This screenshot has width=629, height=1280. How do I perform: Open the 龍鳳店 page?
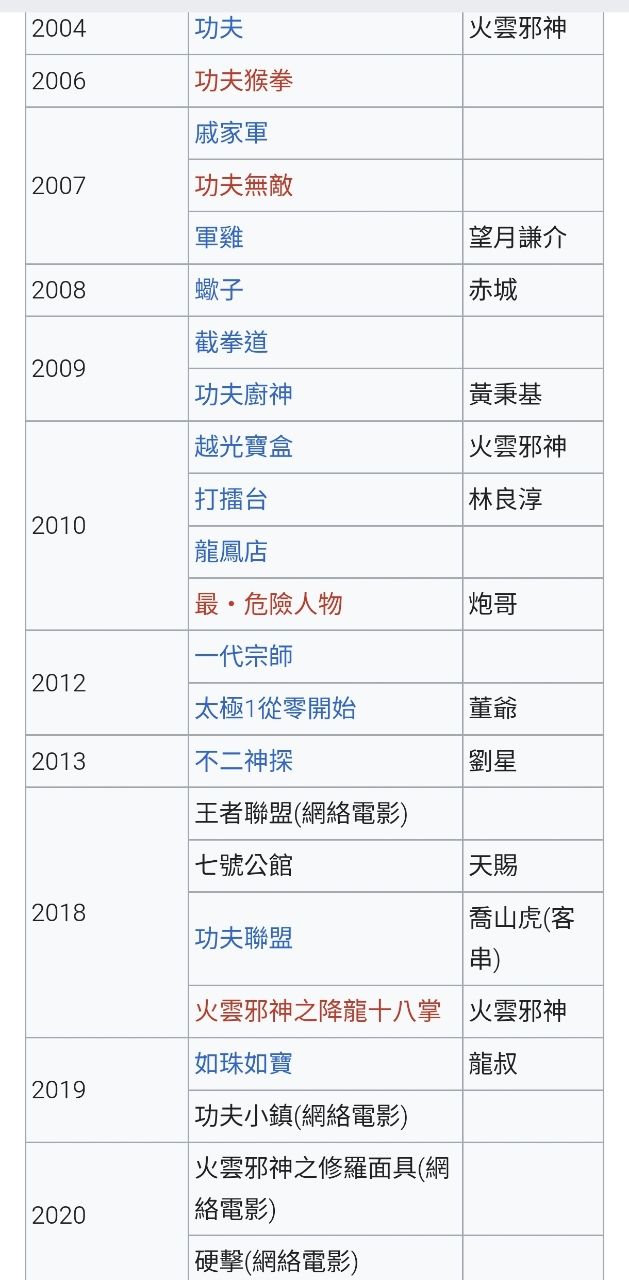(x=231, y=551)
